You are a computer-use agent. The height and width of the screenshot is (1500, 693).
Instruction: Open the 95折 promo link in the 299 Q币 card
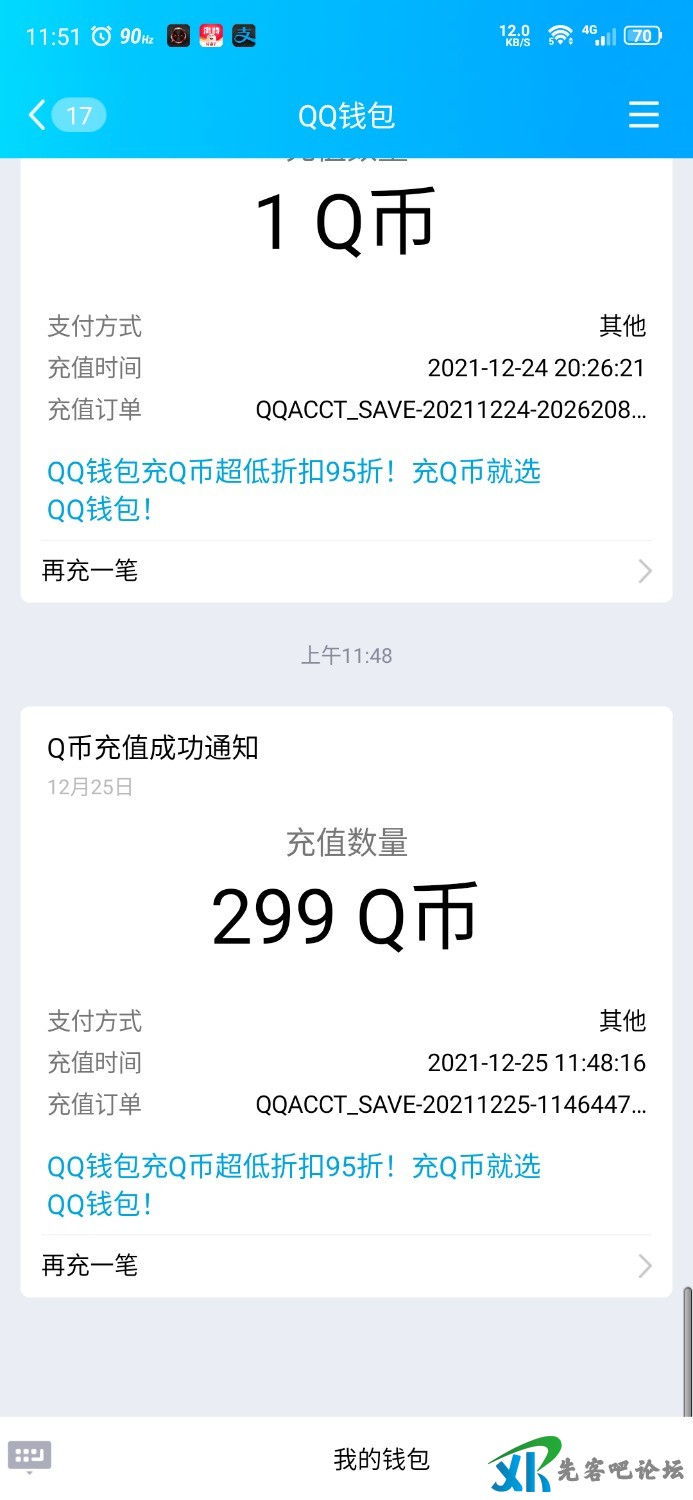[x=293, y=1184]
